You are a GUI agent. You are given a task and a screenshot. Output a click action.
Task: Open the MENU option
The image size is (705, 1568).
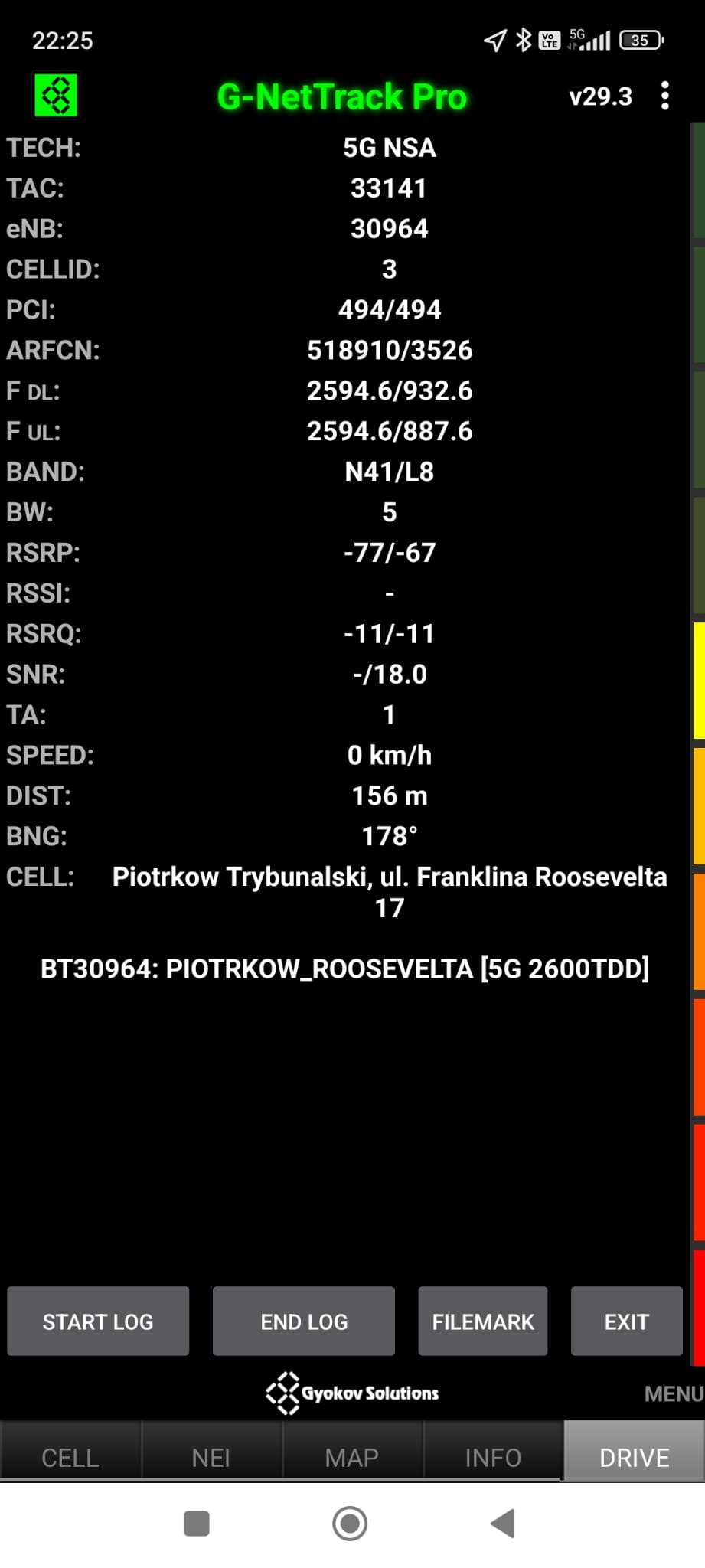click(x=673, y=1393)
